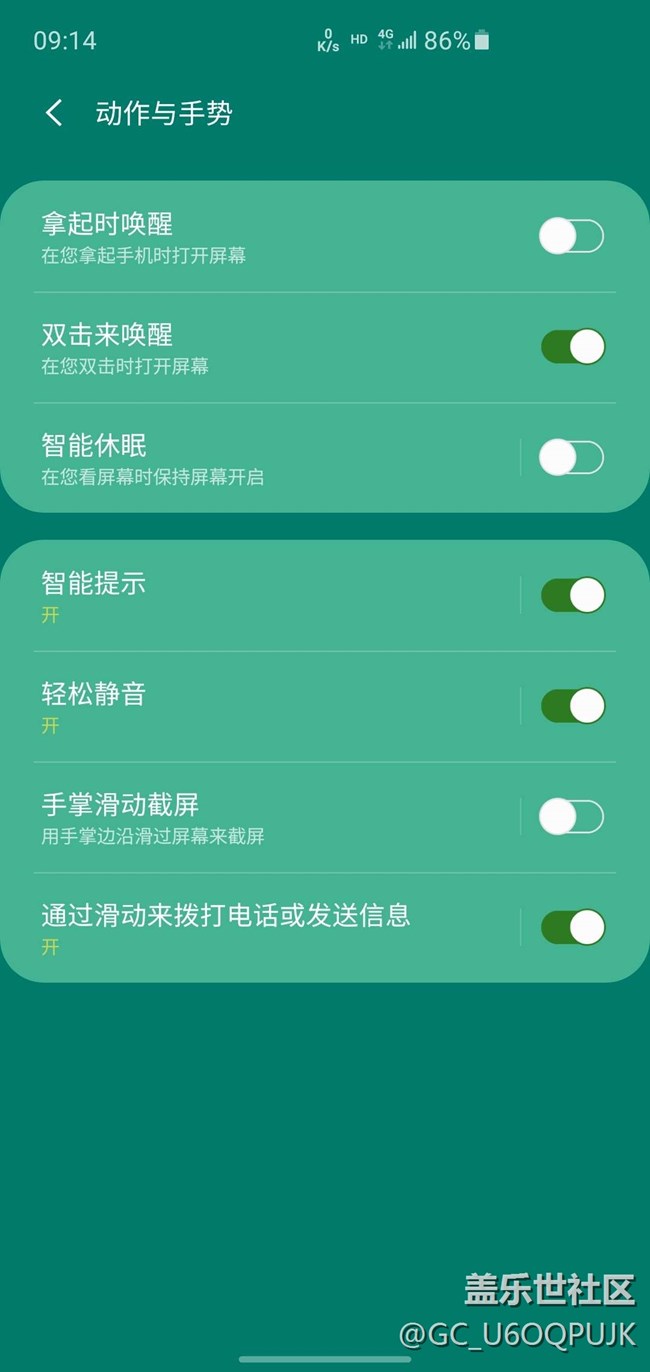
Task: Disable the 智能提示 toggle
Action: click(572, 595)
